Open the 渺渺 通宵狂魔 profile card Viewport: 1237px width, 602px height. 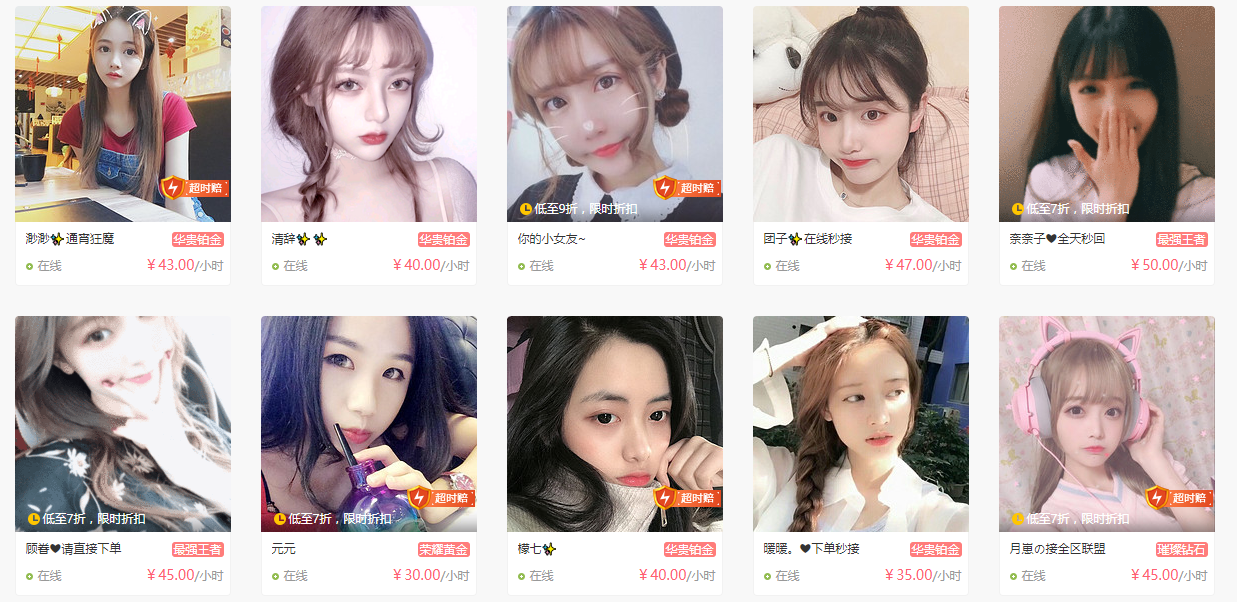122,115
